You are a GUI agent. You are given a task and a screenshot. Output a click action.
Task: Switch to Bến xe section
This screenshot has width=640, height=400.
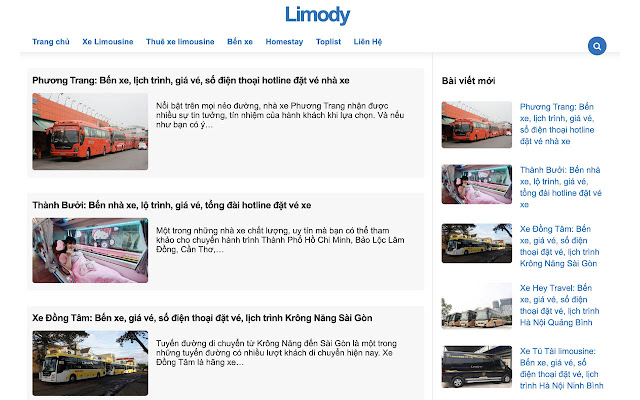pos(240,42)
